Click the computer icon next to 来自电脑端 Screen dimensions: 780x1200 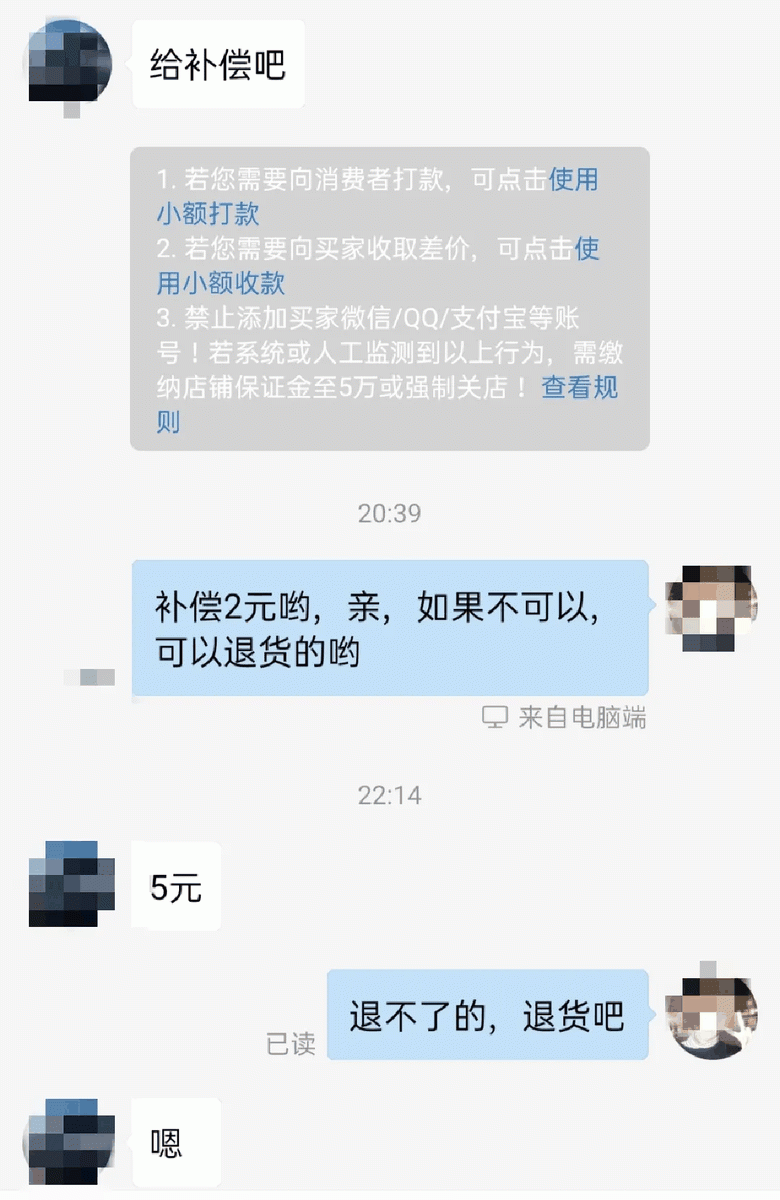tap(494, 717)
